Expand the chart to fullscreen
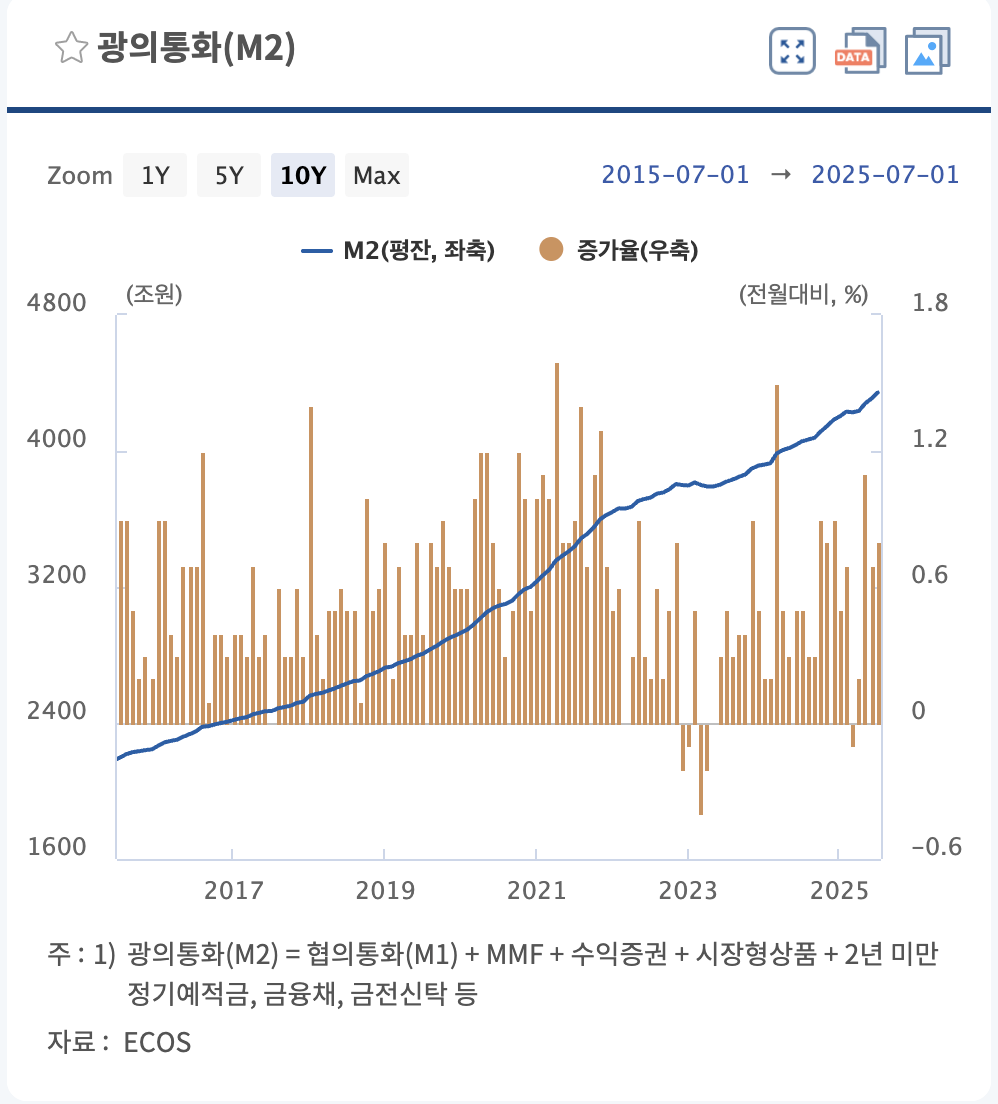The width and height of the screenshot is (998, 1104). (791, 50)
